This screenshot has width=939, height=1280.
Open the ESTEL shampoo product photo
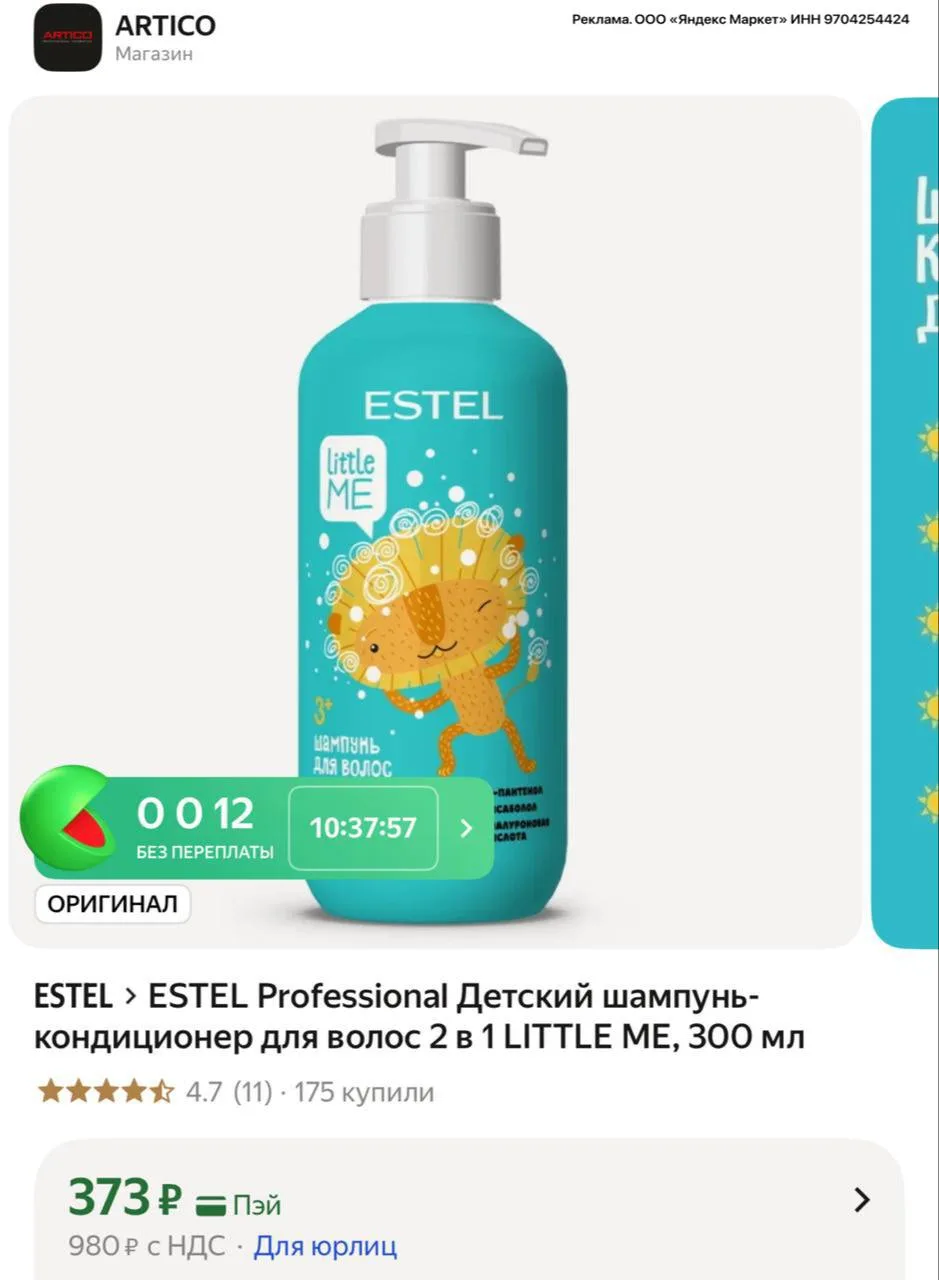pos(435,522)
